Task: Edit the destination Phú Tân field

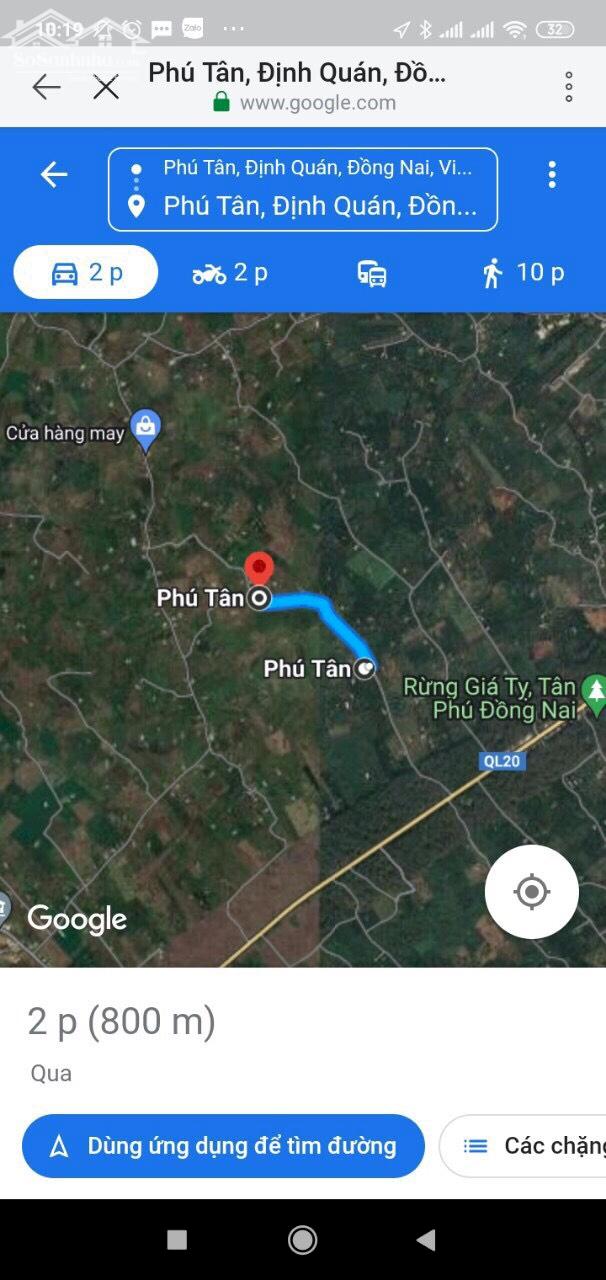Action: click(x=319, y=207)
